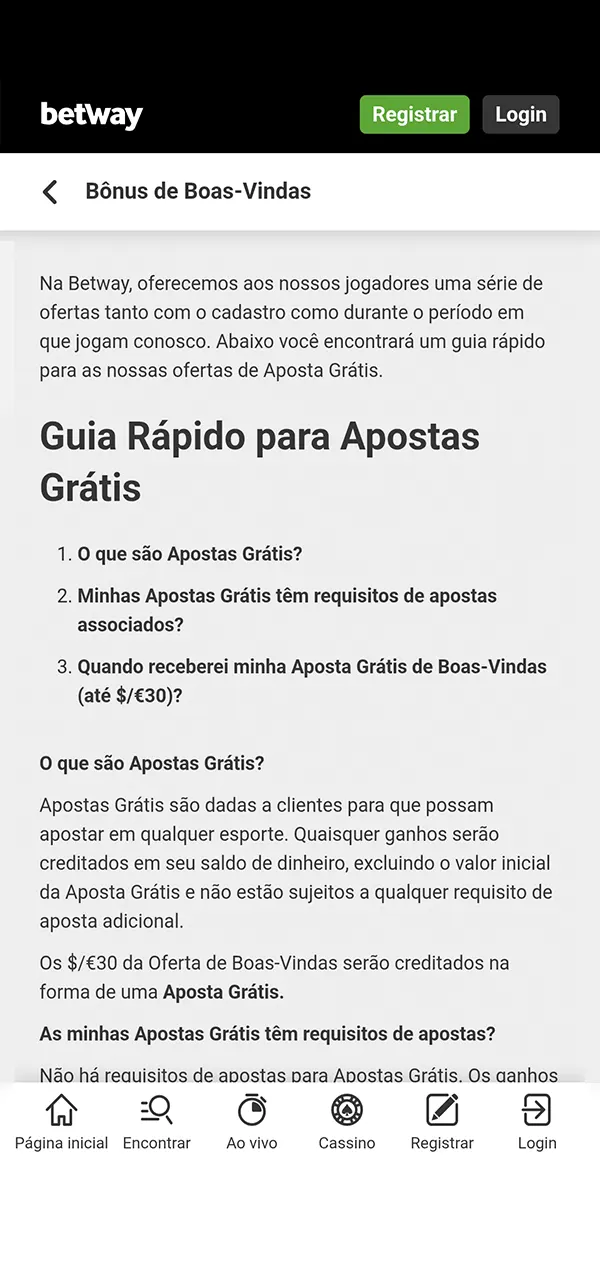Jump to 'O que são Apostas Grátis?' section
This screenshot has height=1280, width=600.
pos(190,554)
